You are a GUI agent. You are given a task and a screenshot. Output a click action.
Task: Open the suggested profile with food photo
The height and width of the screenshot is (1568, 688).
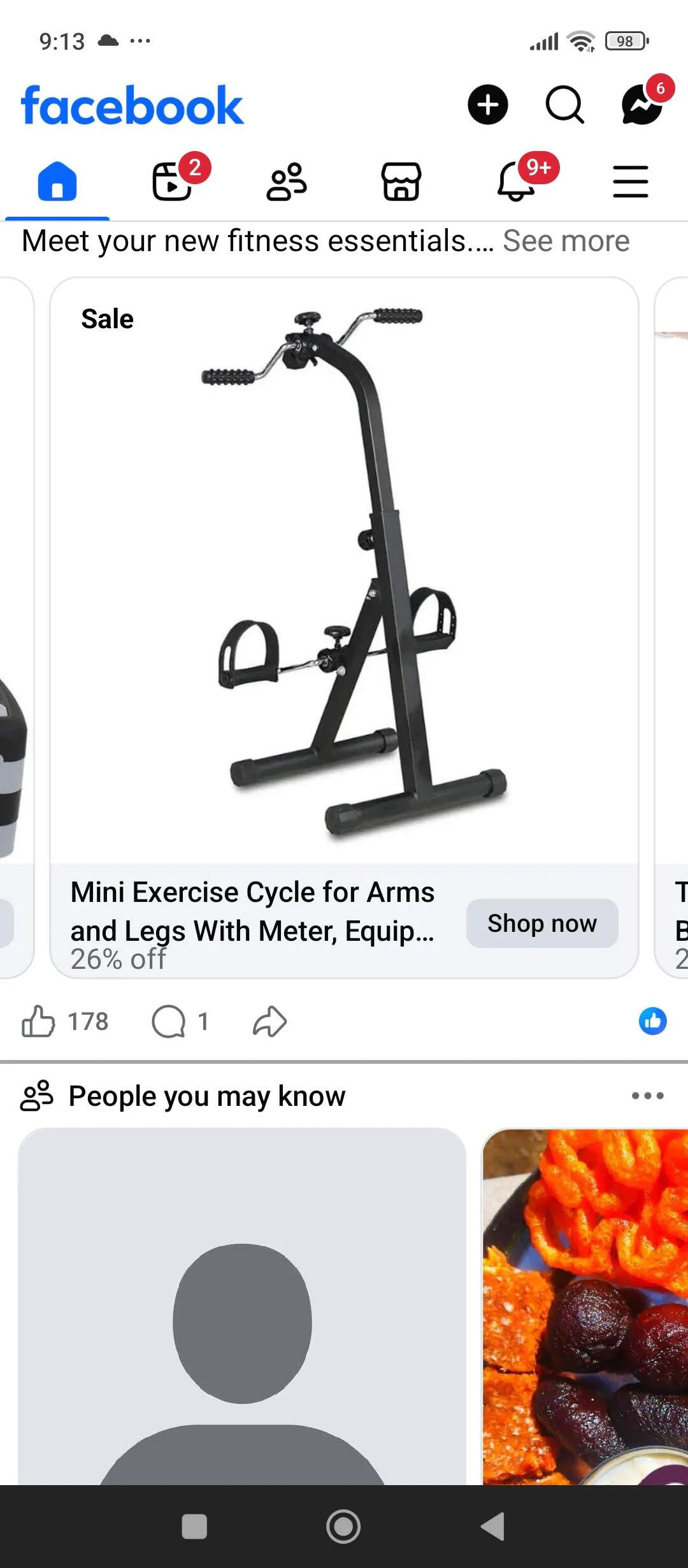click(x=585, y=1307)
